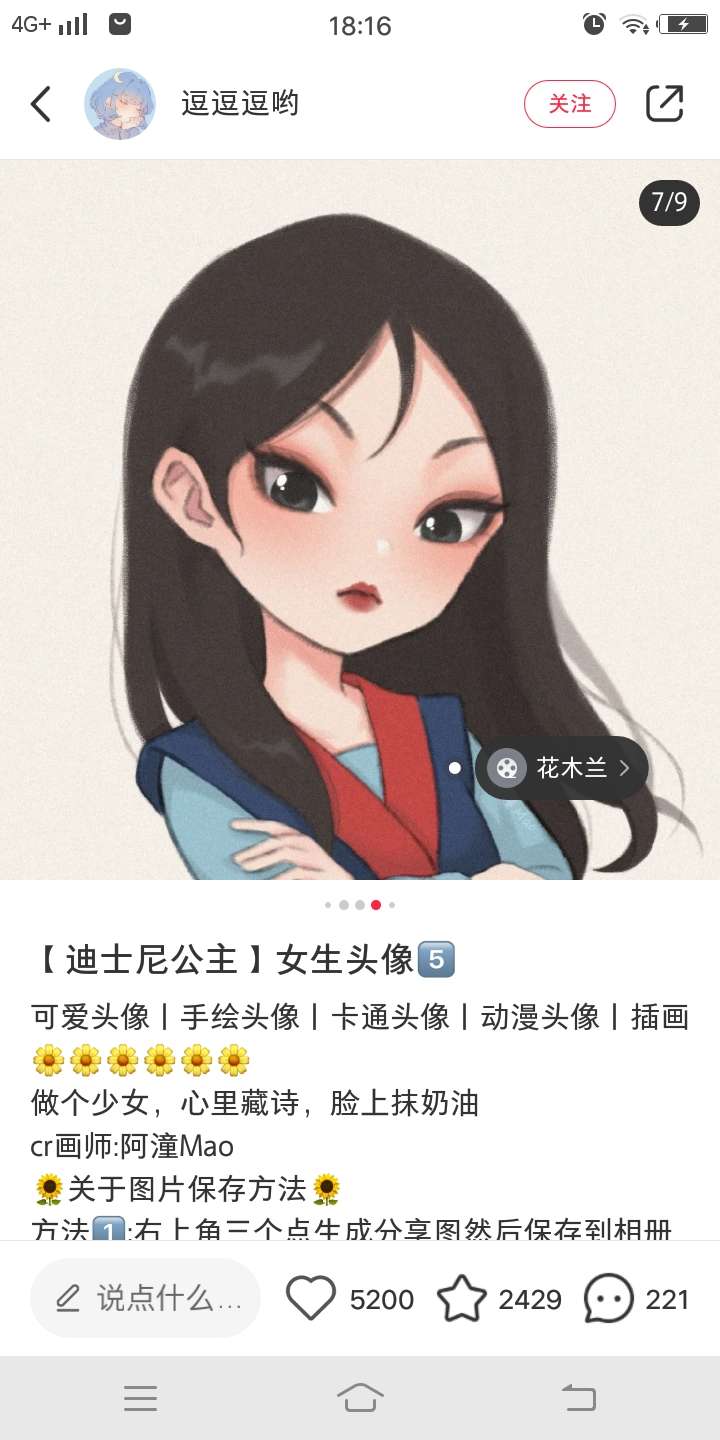
Task: Open 逗逗逗哟's profile avatar
Action: coord(120,104)
